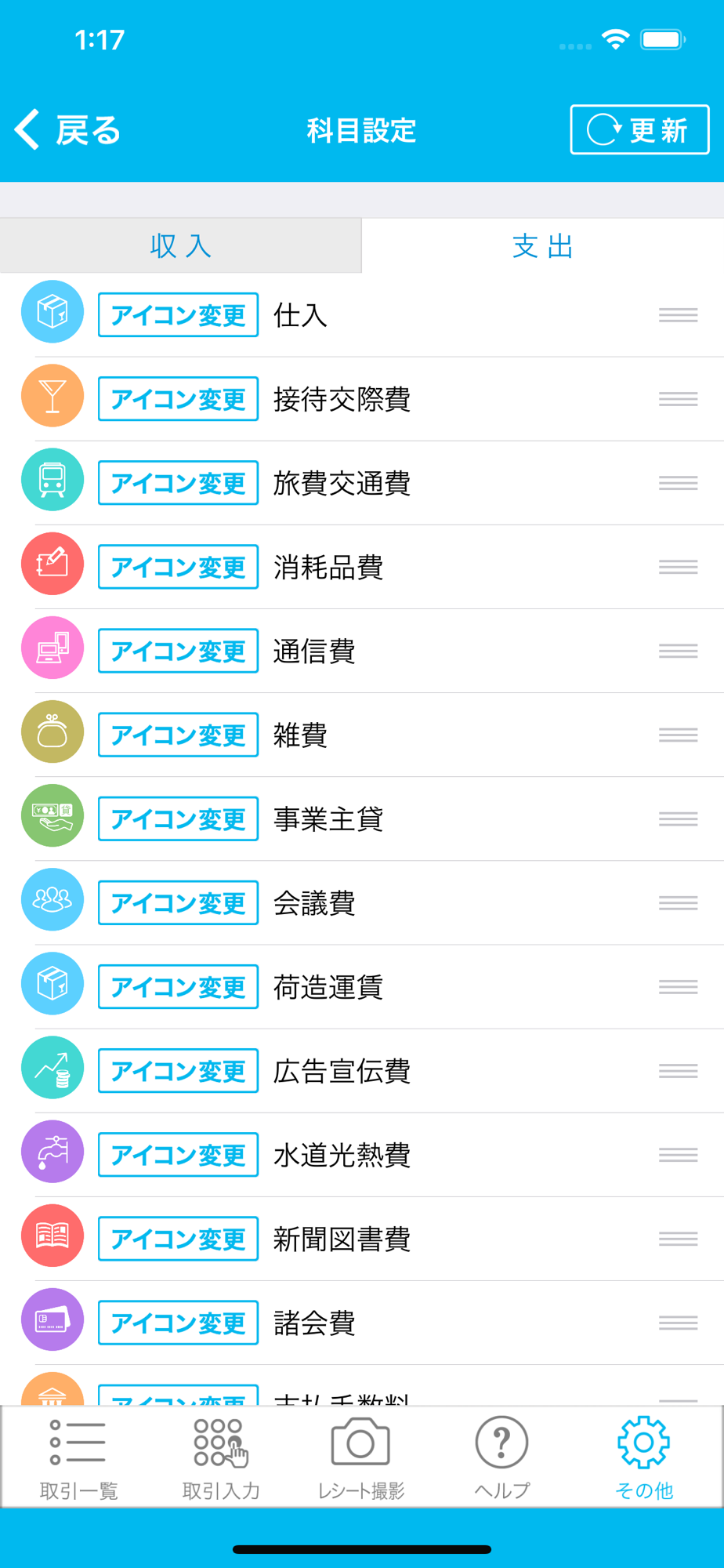Go to the 取引入力 tab
The height and width of the screenshot is (1568, 724).
pyautogui.click(x=221, y=1458)
